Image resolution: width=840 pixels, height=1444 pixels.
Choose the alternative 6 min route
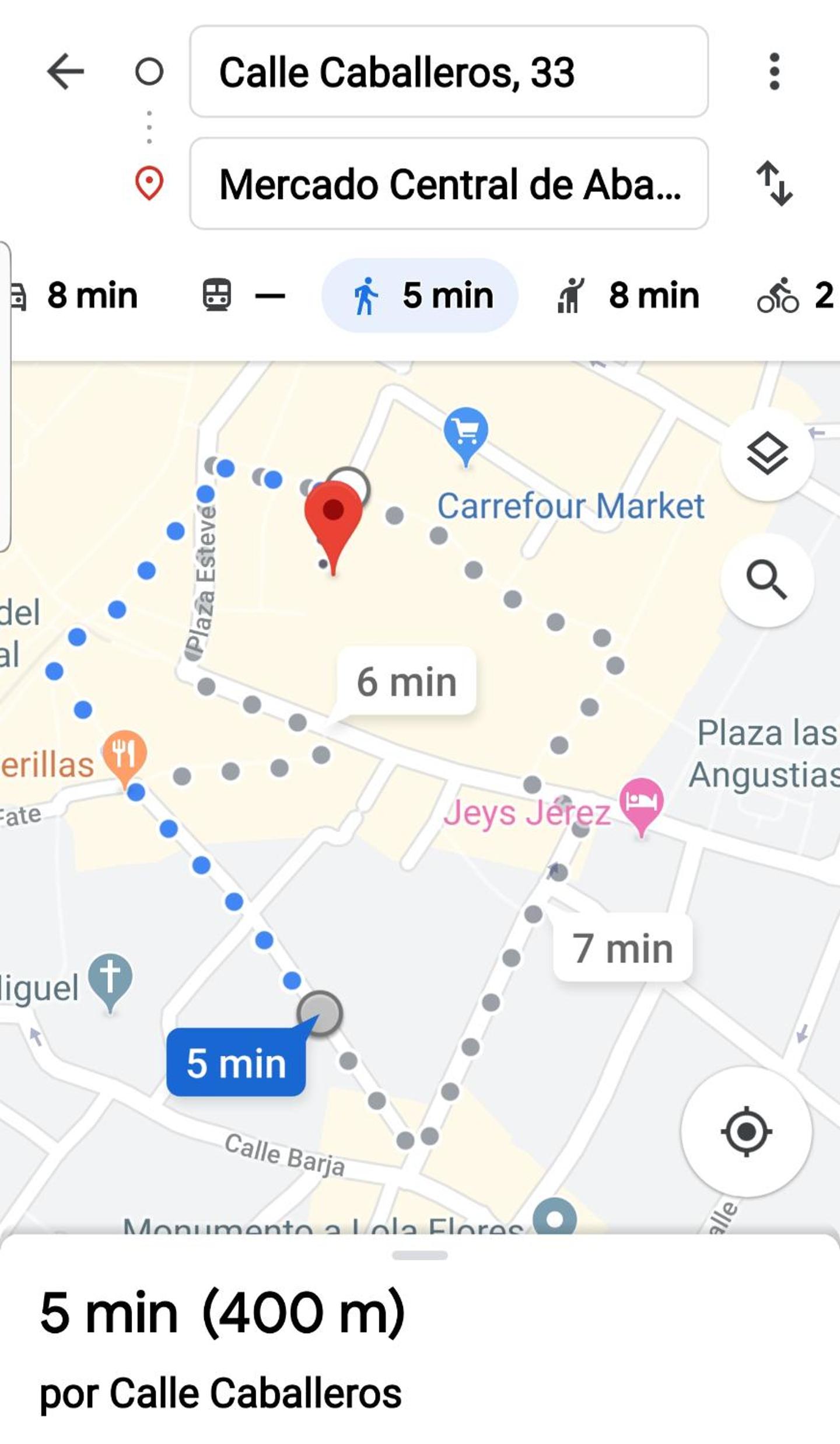click(407, 681)
